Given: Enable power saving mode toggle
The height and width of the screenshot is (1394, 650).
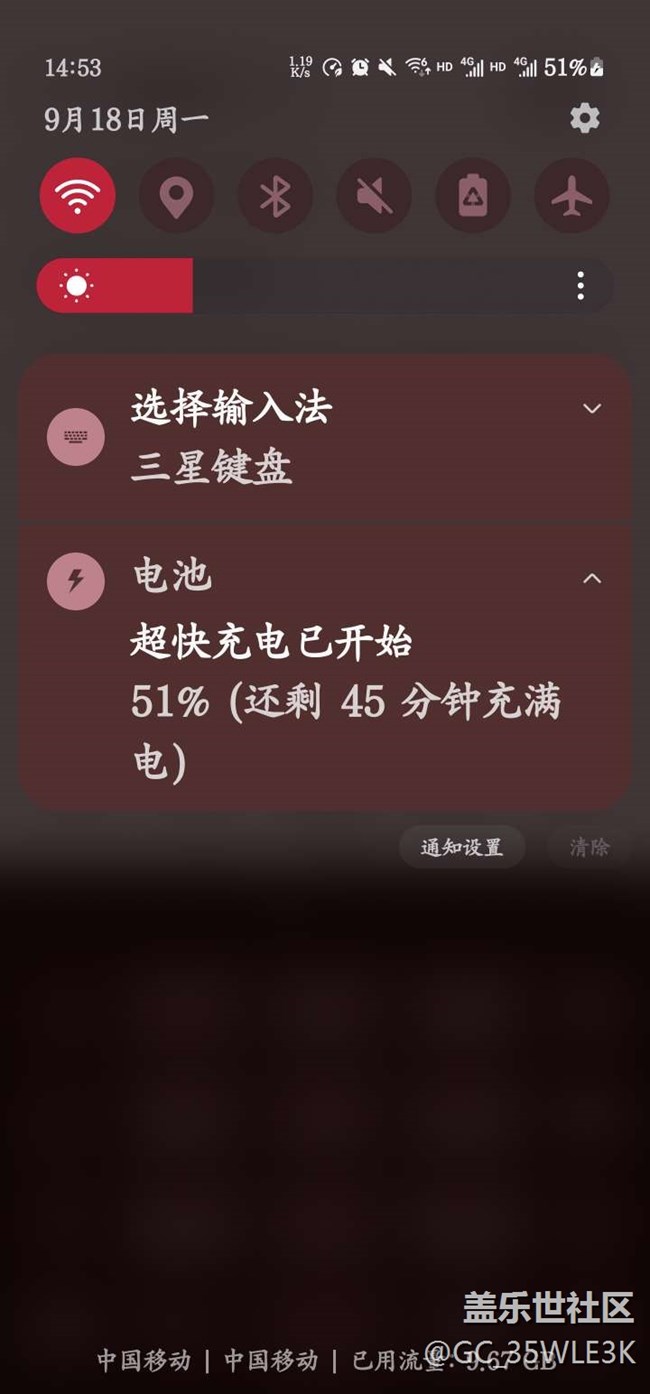Looking at the screenshot, I should tap(473, 196).
